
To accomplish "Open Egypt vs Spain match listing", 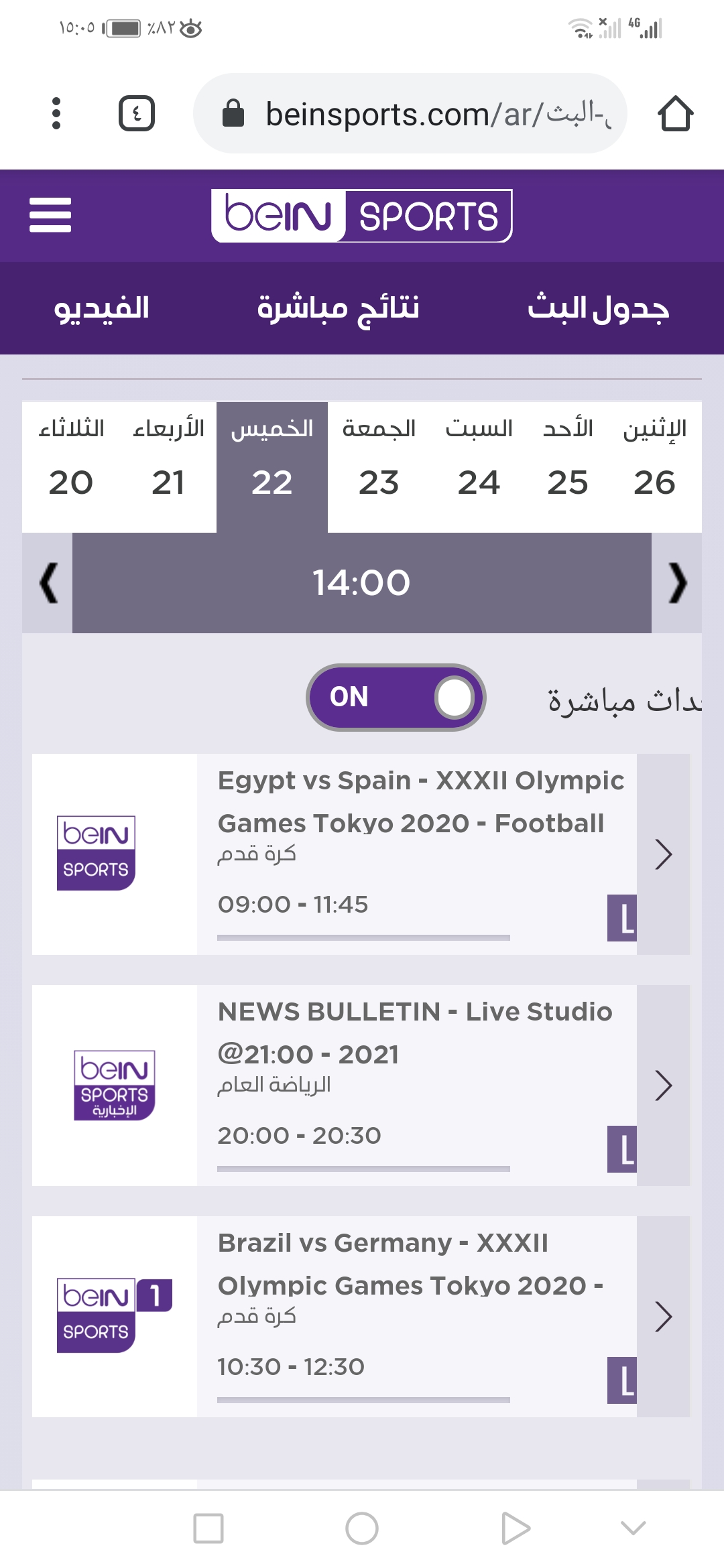I will pos(361,854).
